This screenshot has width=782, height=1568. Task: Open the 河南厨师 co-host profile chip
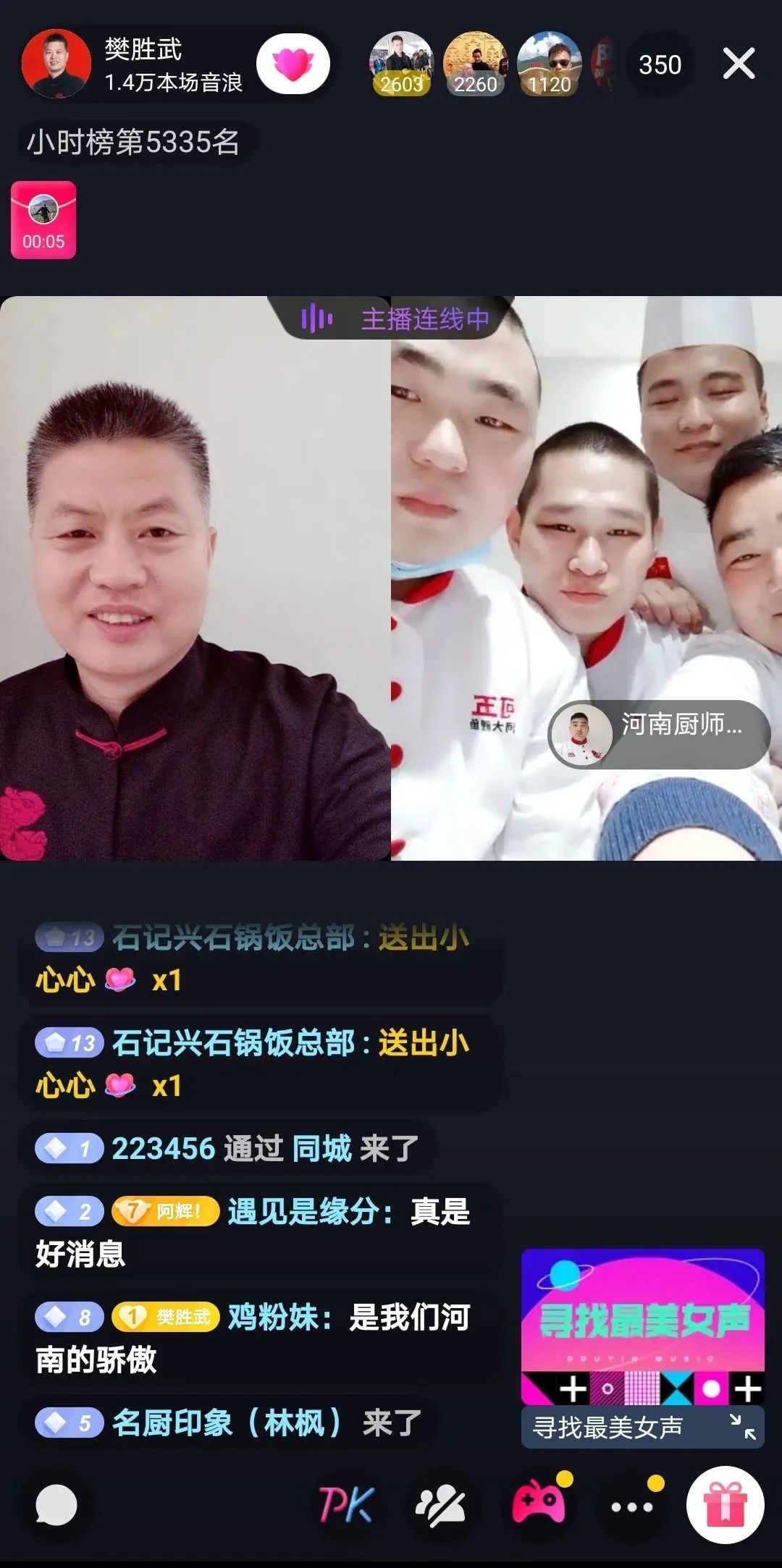click(x=659, y=734)
